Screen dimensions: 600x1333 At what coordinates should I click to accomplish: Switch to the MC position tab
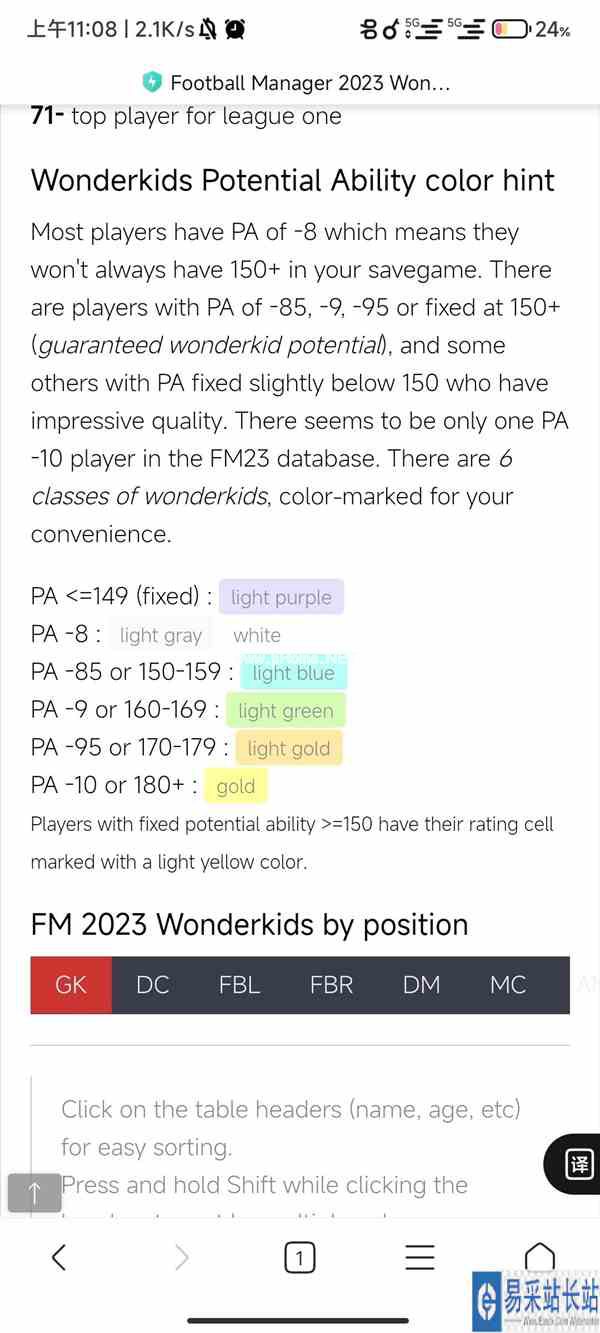pos(508,985)
